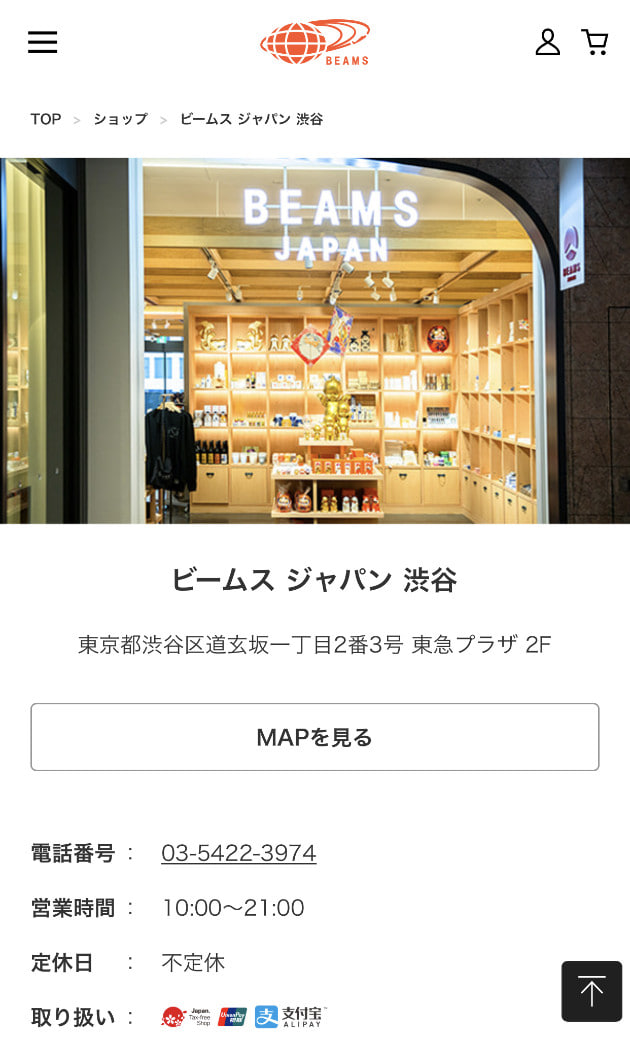Go to TOP in the breadcrumb

(x=46, y=119)
